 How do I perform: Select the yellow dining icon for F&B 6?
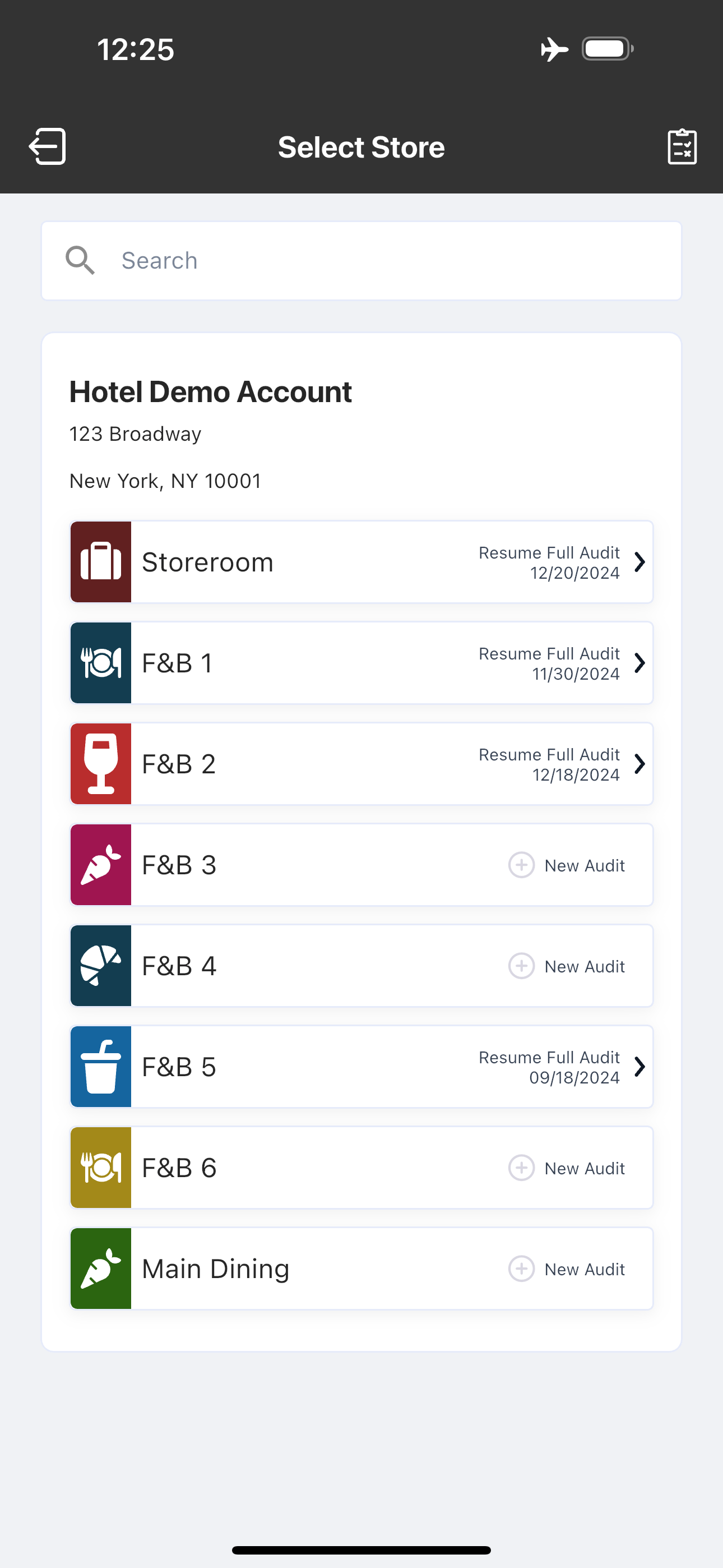[100, 1168]
